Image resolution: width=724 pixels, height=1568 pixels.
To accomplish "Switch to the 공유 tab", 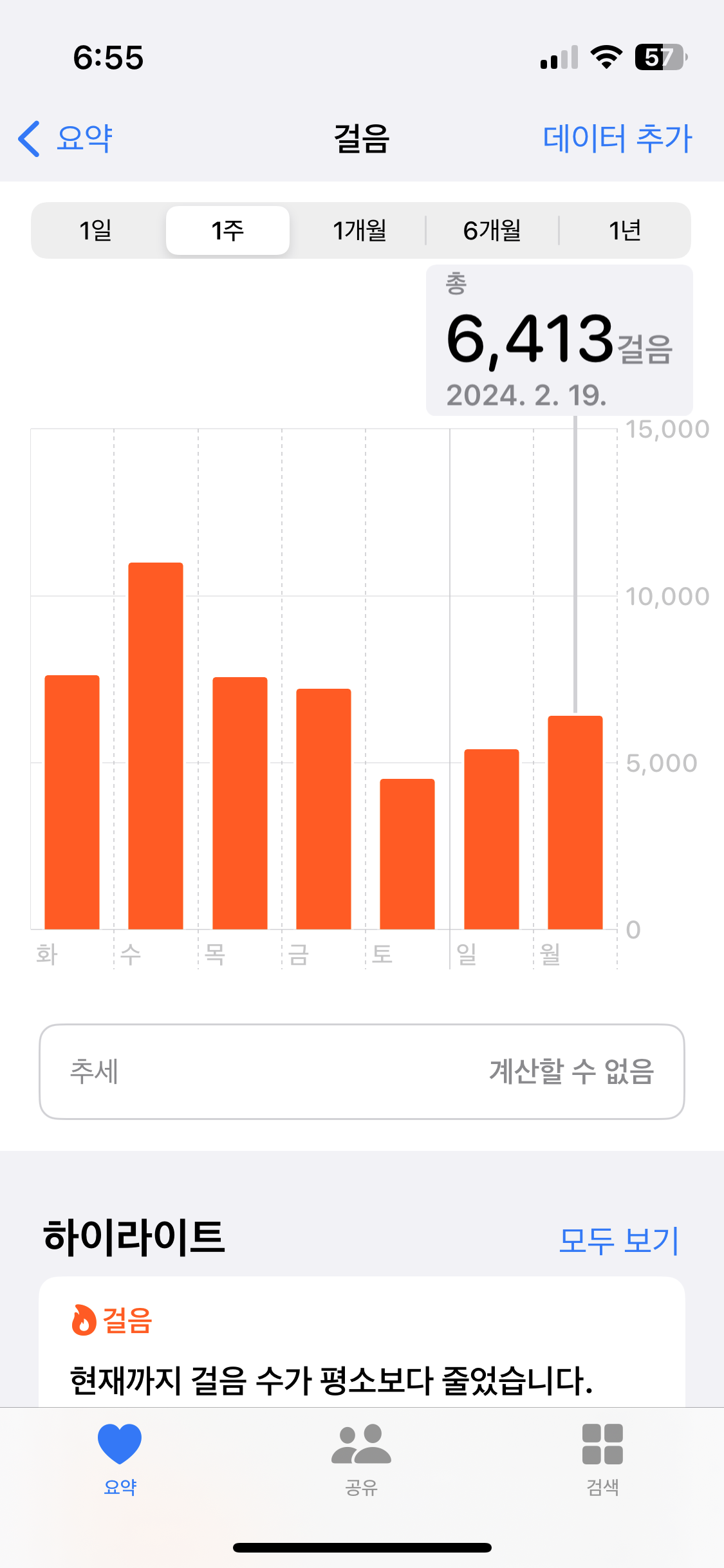I will (361, 1459).
